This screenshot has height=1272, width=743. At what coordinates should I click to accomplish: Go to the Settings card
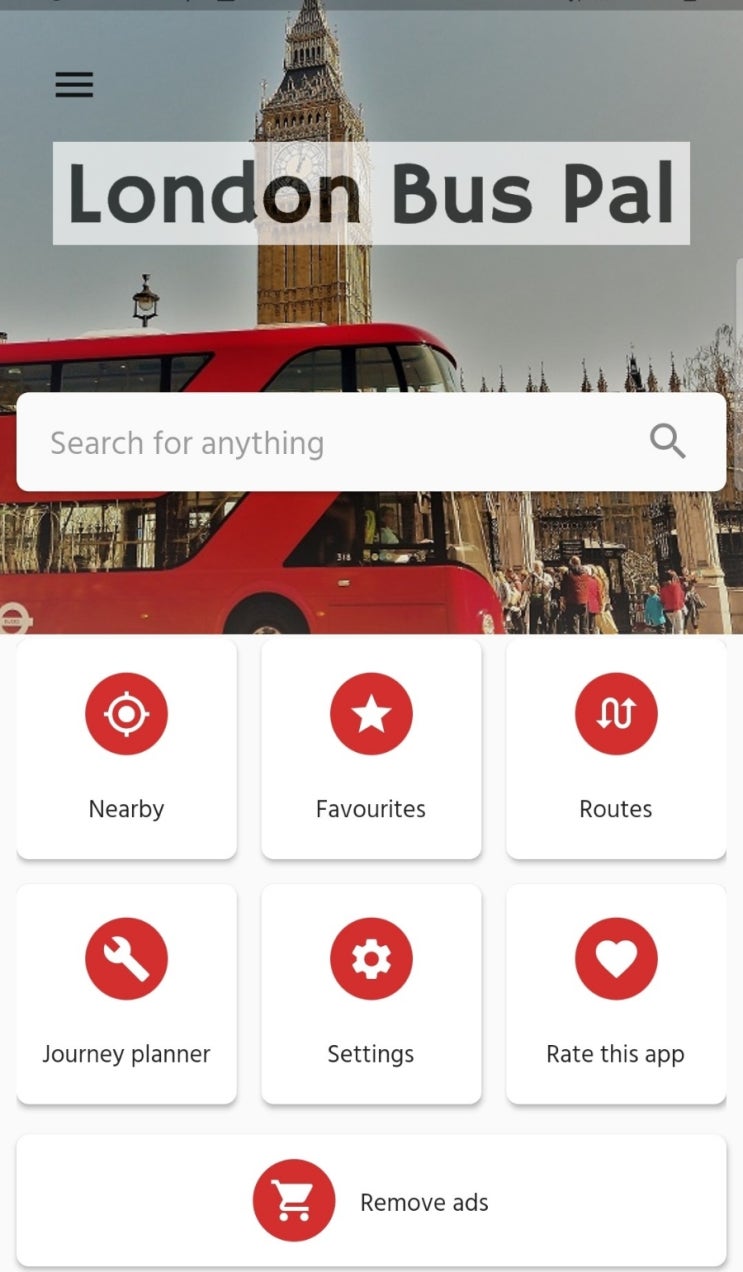pyautogui.click(x=371, y=994)
